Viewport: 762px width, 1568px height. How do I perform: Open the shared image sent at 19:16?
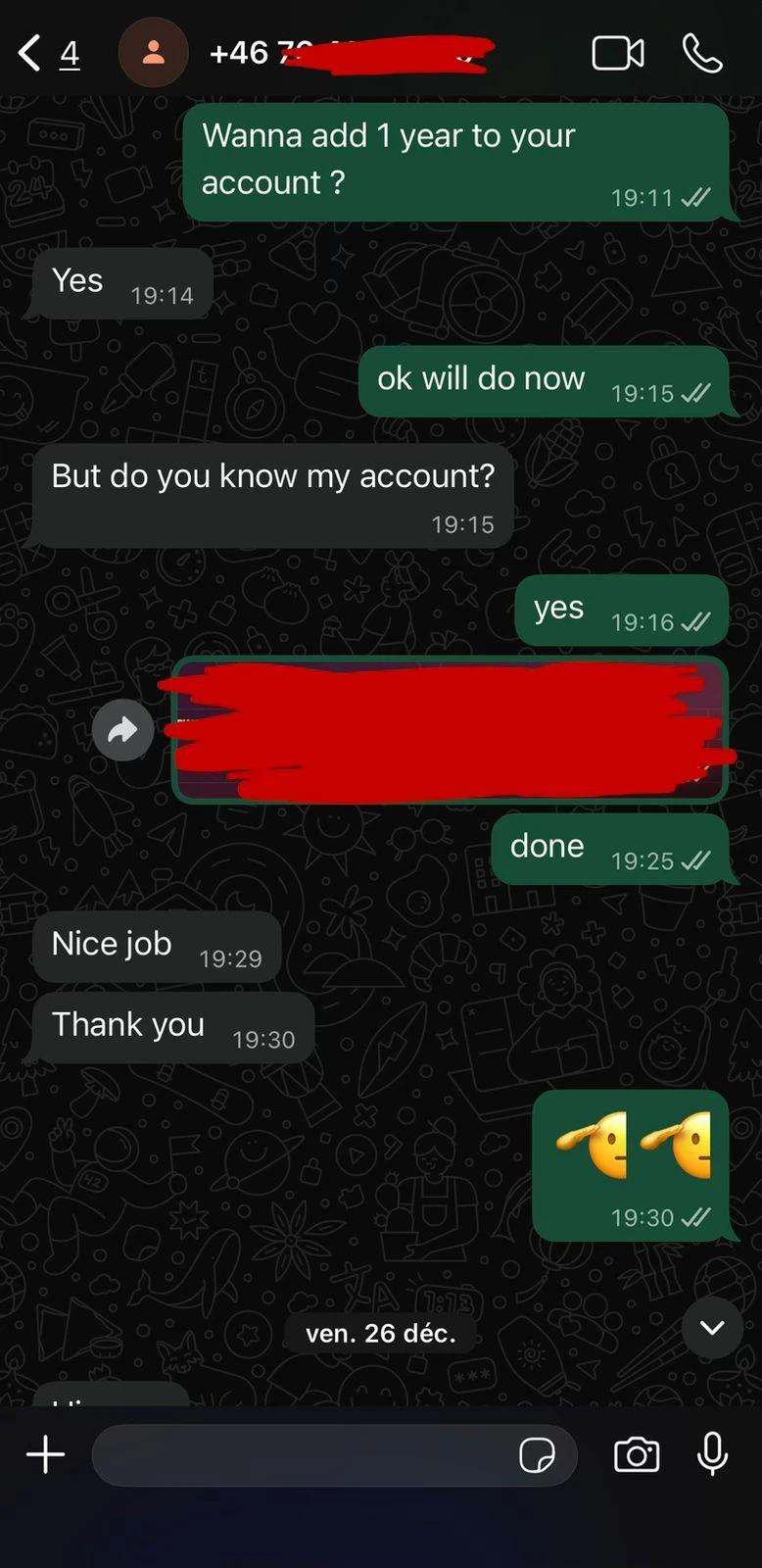pos(450,730)
